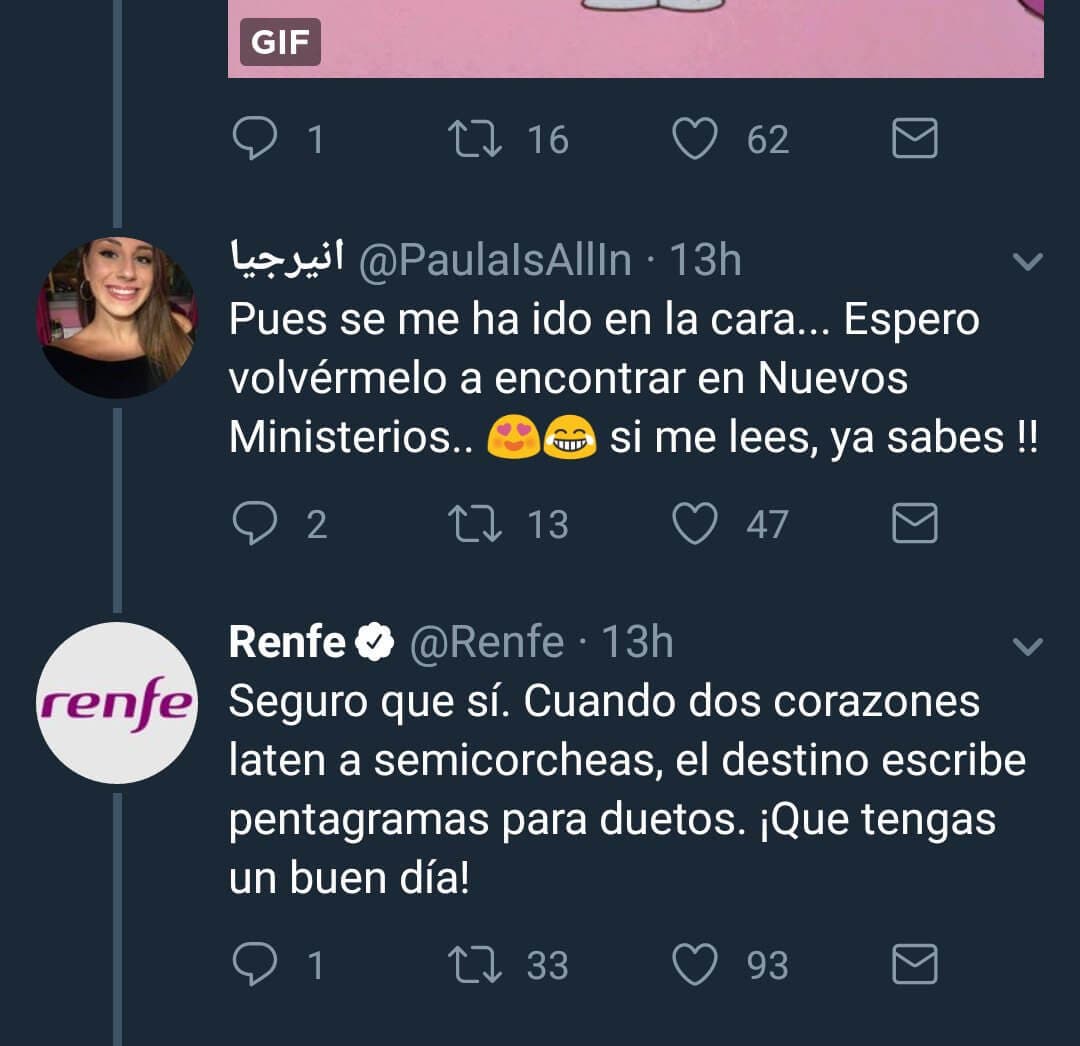Like Renfe's tweet with 93 likes
The height and width of the screenshot is (1046, 1080).
click(694, 965)
